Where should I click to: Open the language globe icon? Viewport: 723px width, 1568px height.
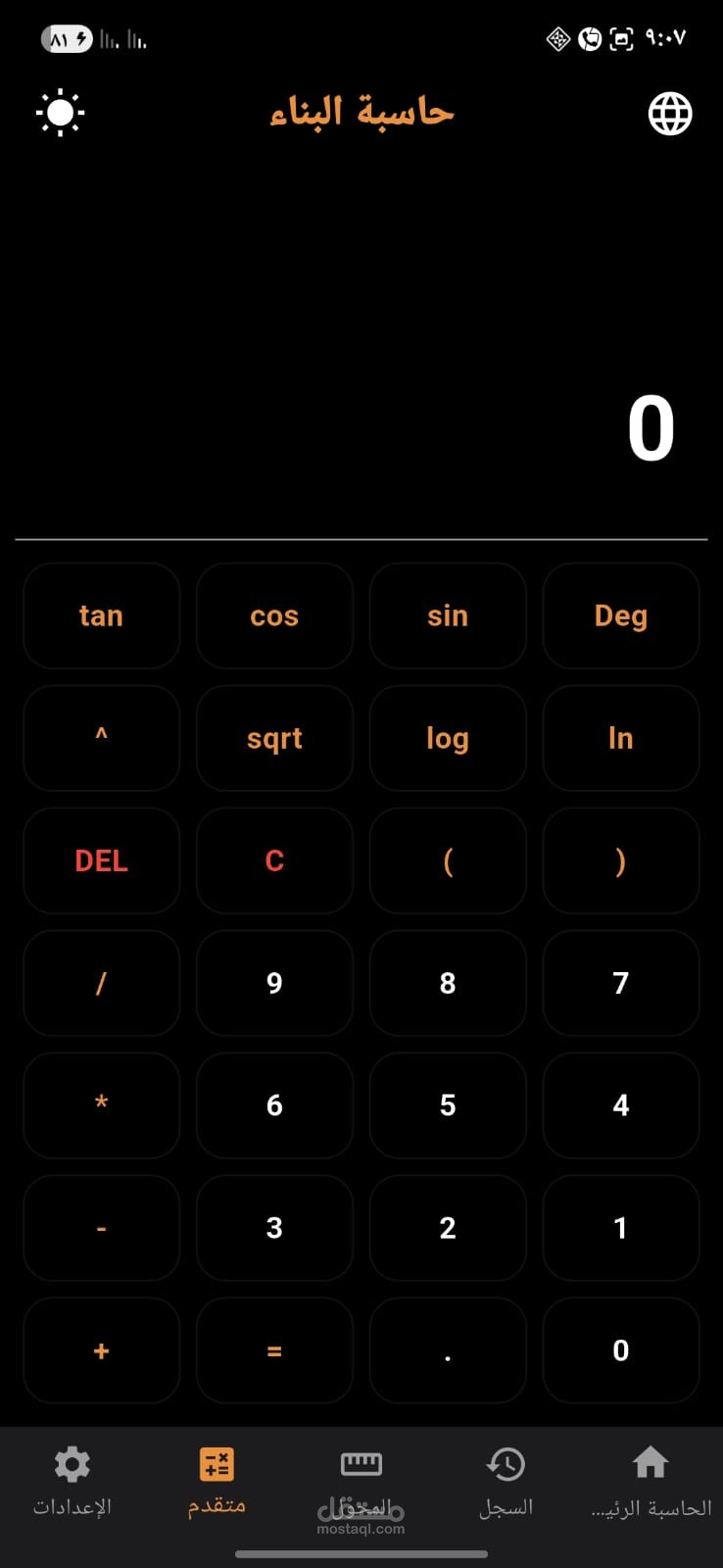[x=670, y=114]
